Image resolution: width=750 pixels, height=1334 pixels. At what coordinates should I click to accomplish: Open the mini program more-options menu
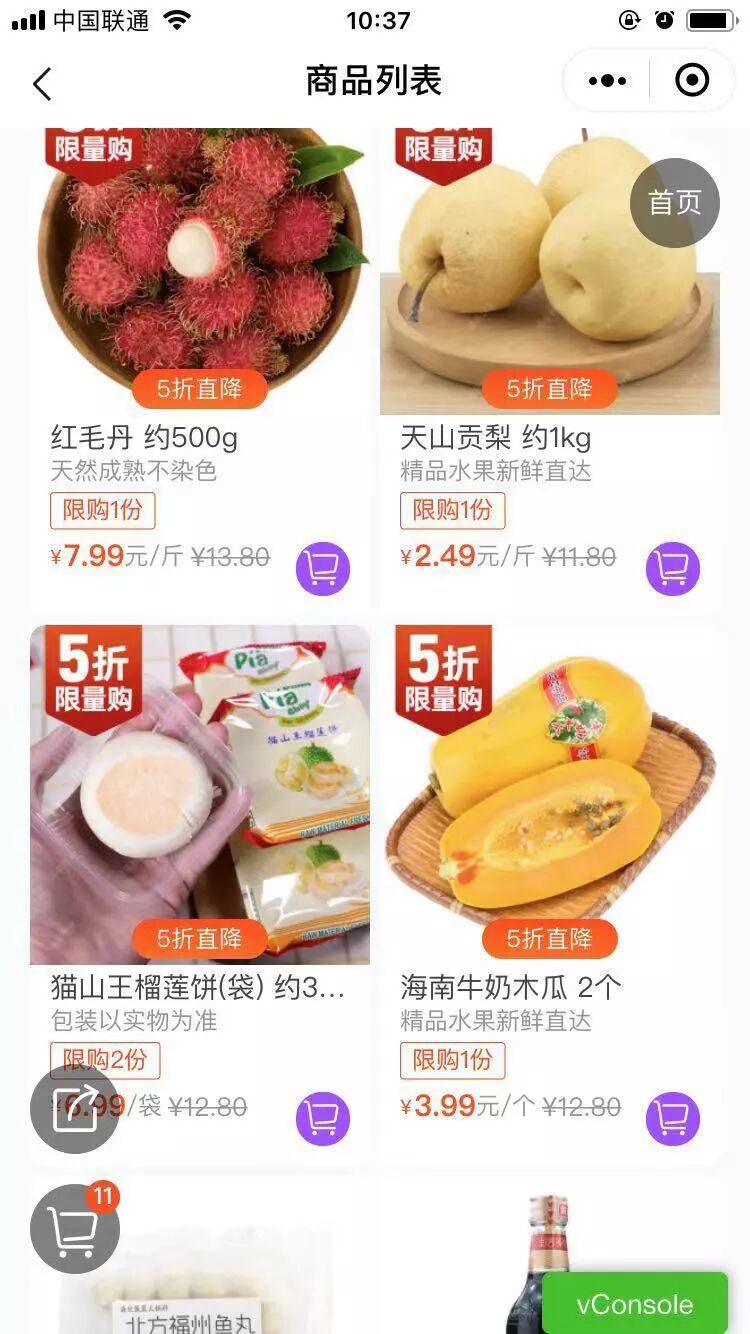[607, 81]
